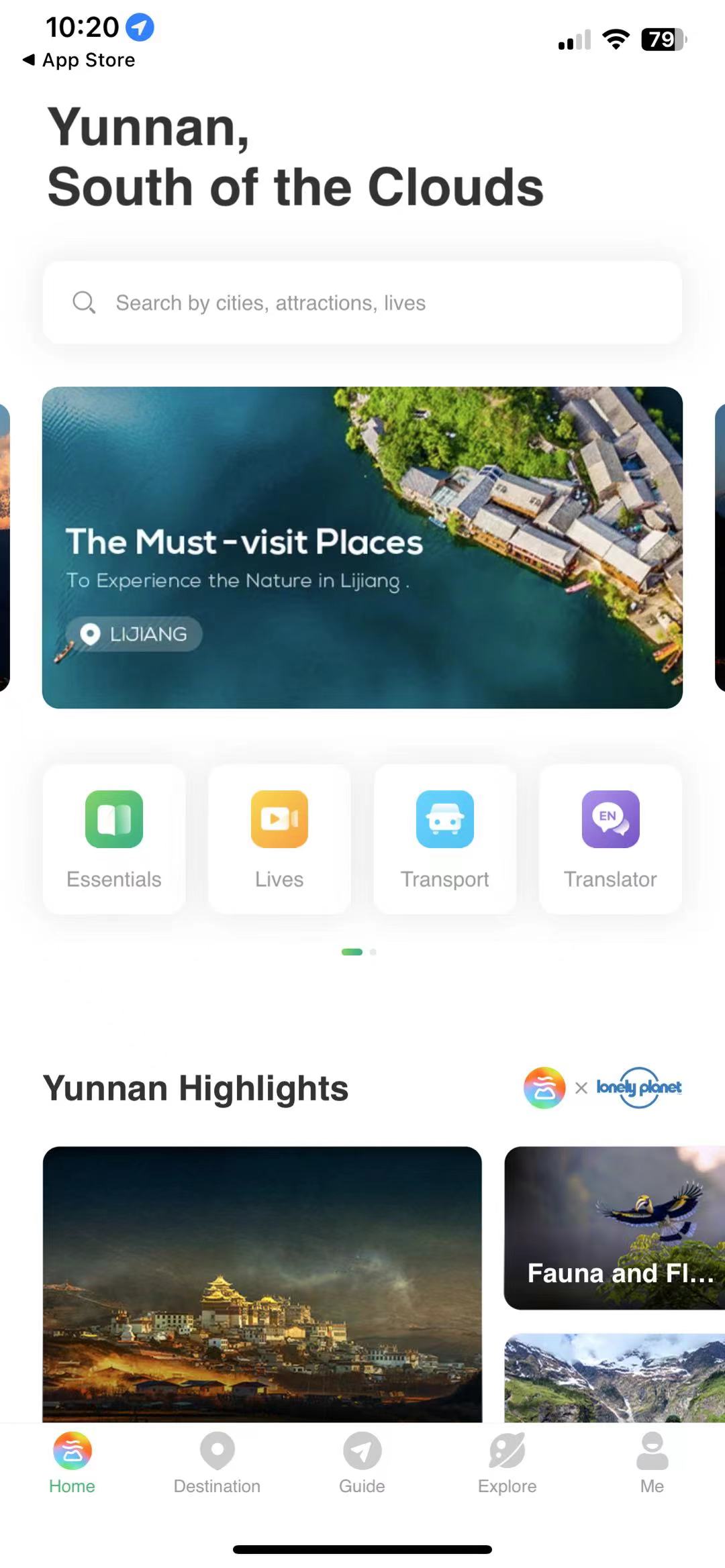
Task: Open the Essentials shortcut
Action: 114,839
